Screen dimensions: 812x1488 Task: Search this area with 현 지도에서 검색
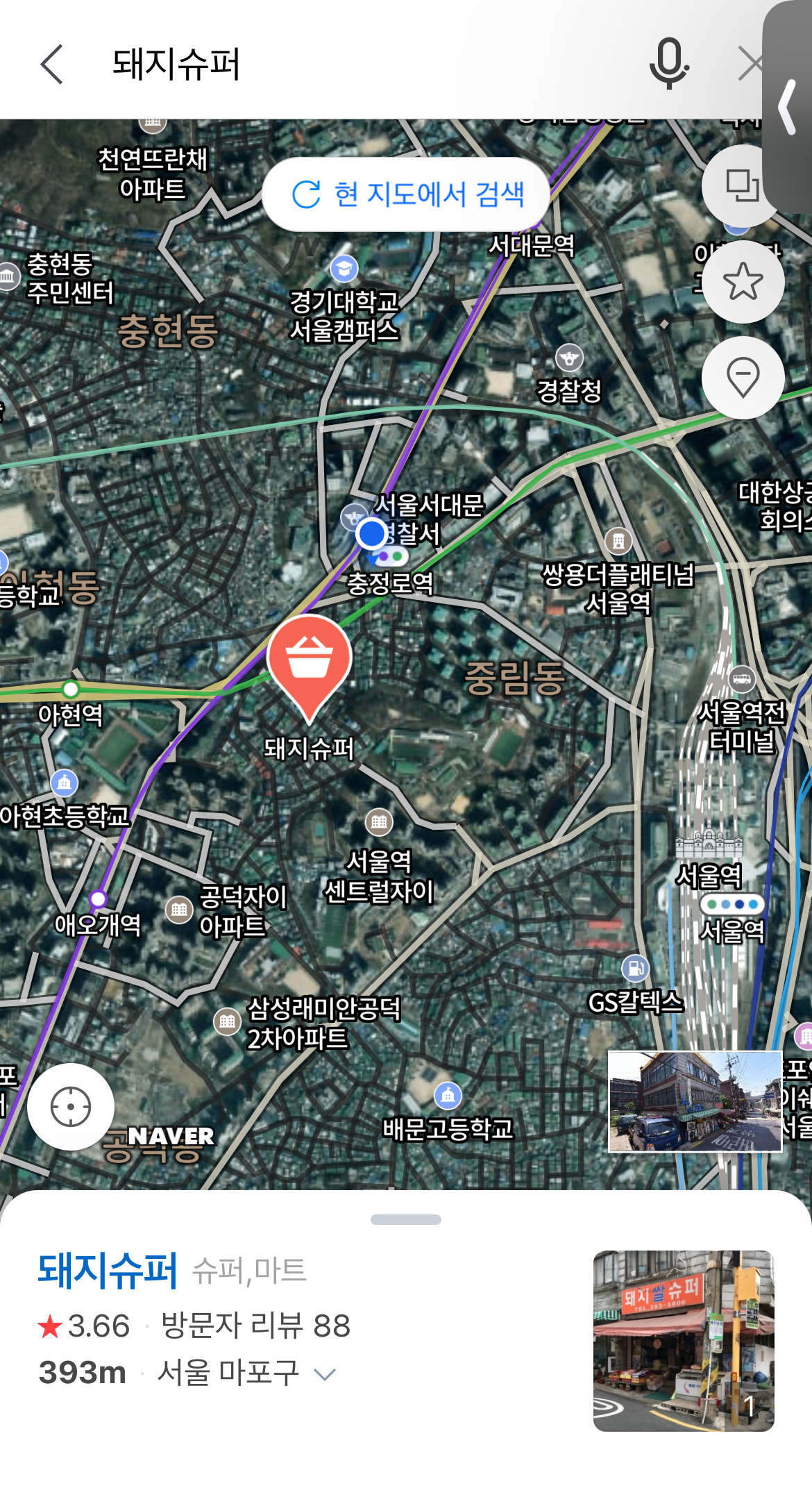[x=406, y=194]
